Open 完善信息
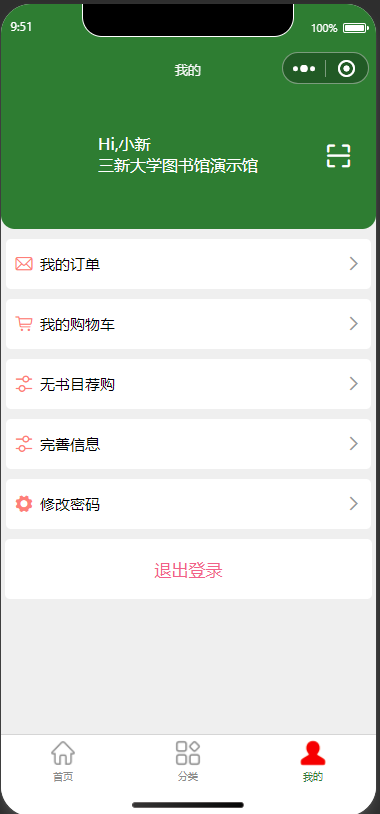The image size is (380, 814). click(x=188, y=444)
